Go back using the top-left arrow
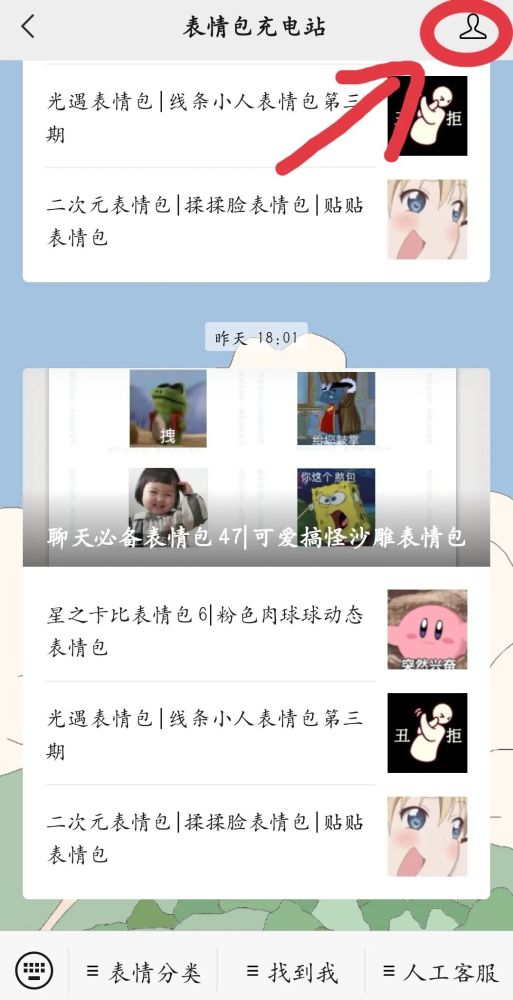Screen dimensions: 513x1000 27,27
